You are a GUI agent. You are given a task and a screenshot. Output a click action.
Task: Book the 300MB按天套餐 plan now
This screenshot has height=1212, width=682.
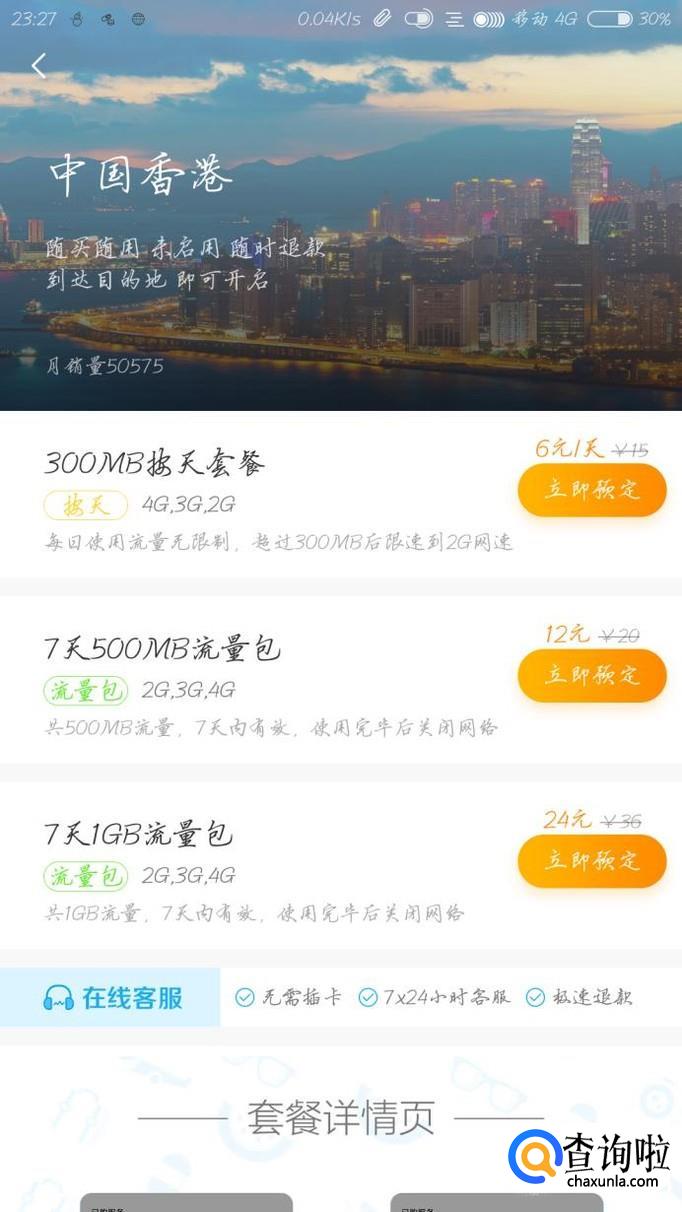point(591,489)
